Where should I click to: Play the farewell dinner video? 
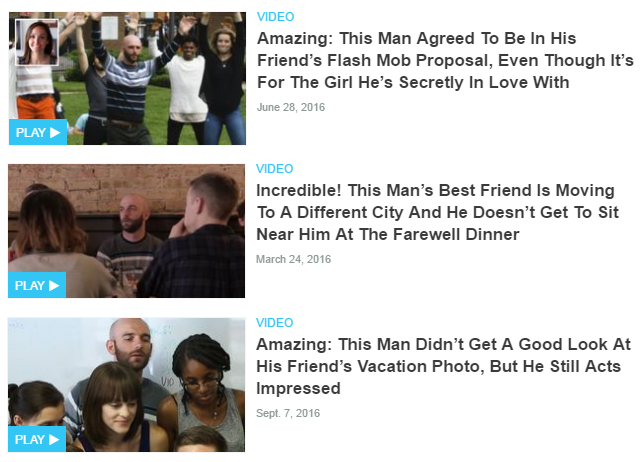(x=38, y=285)
